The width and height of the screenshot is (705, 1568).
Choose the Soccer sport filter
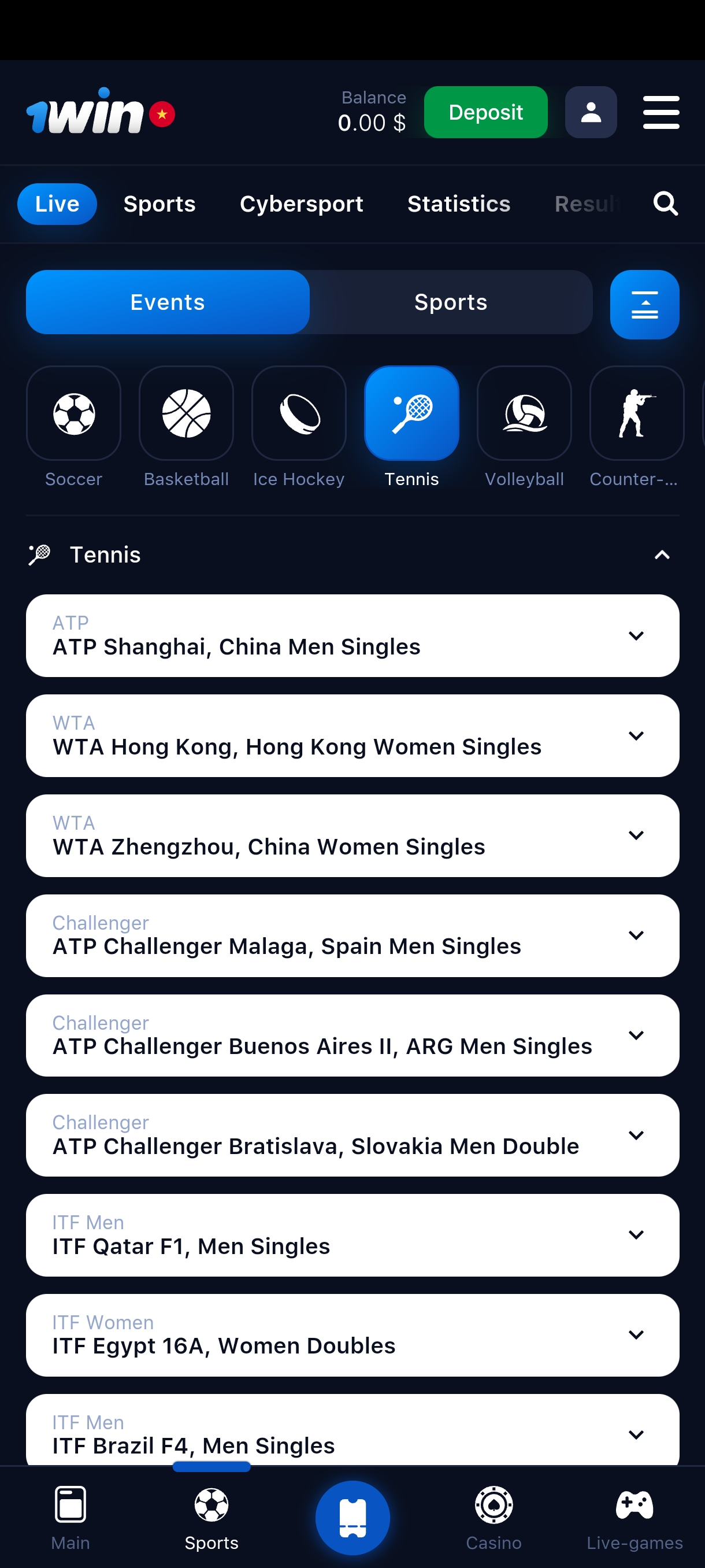tap(73, 414)
